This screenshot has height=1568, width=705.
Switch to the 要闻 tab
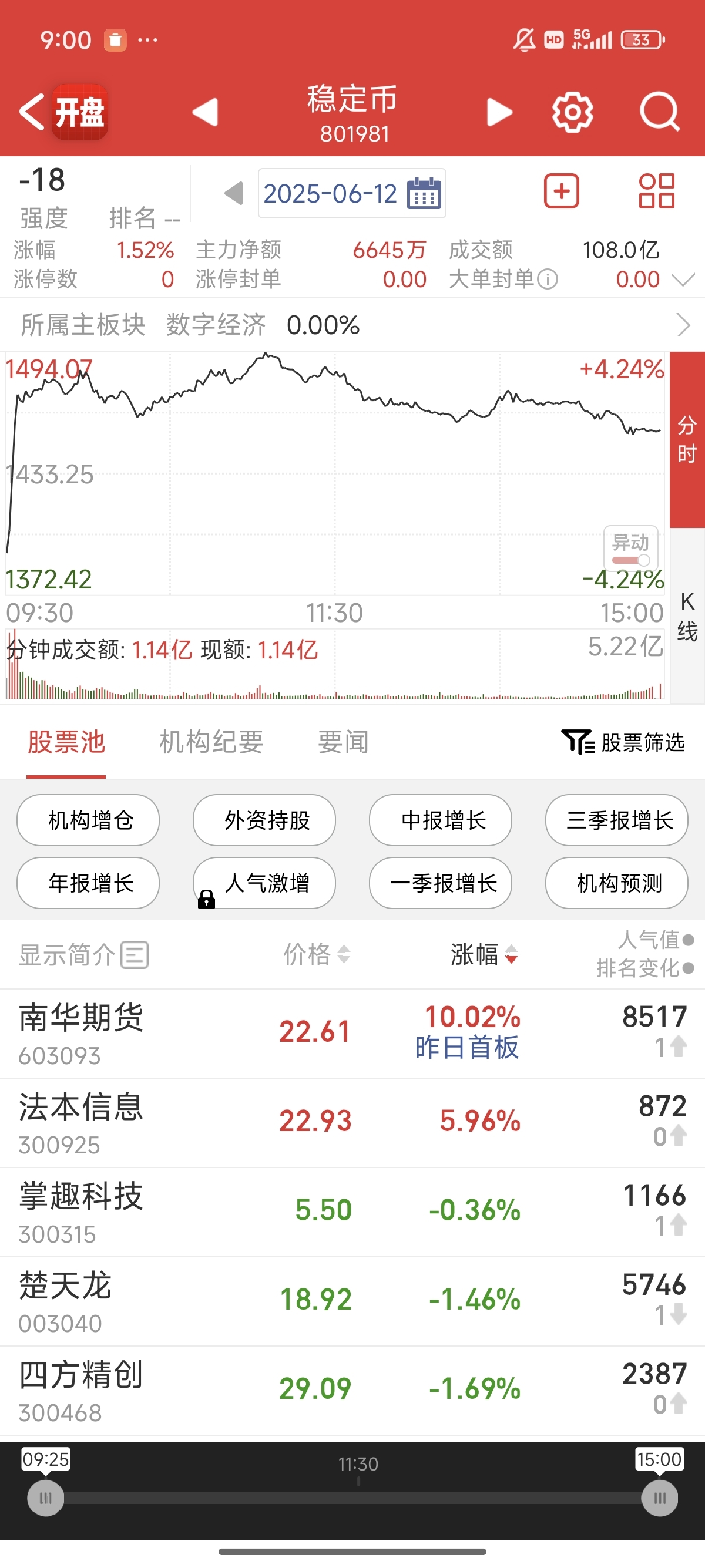coord(343,743)
